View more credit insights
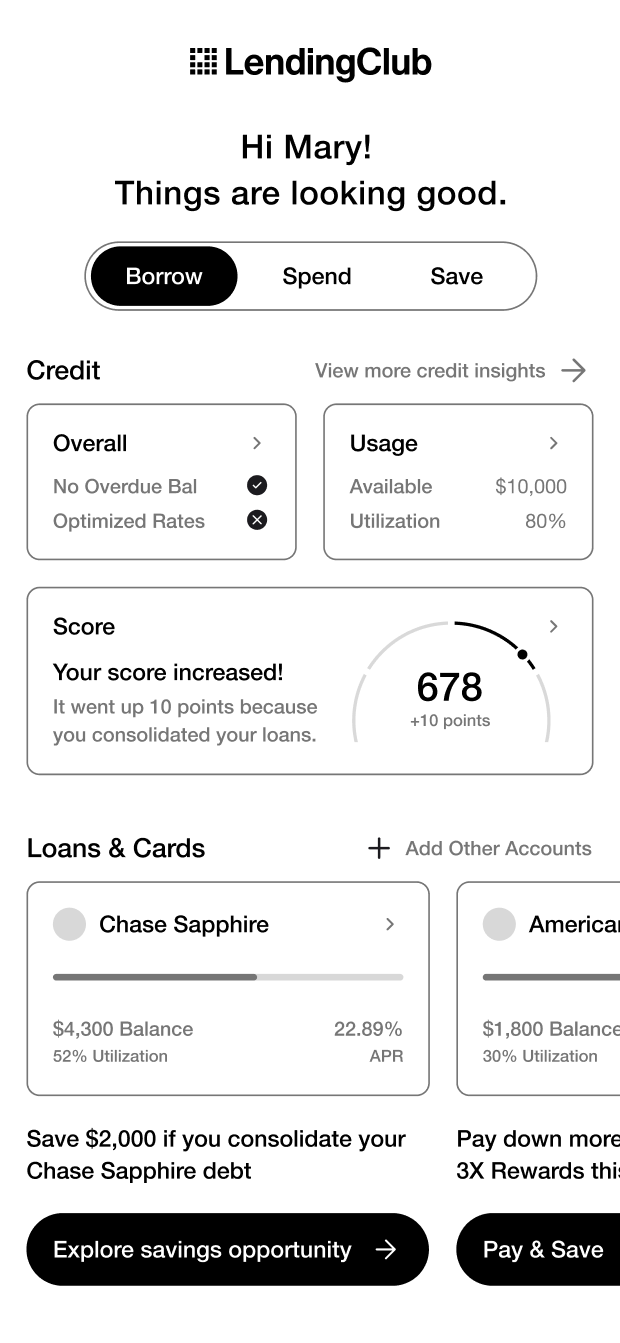The image size is (620, 1343). (450, 371)
